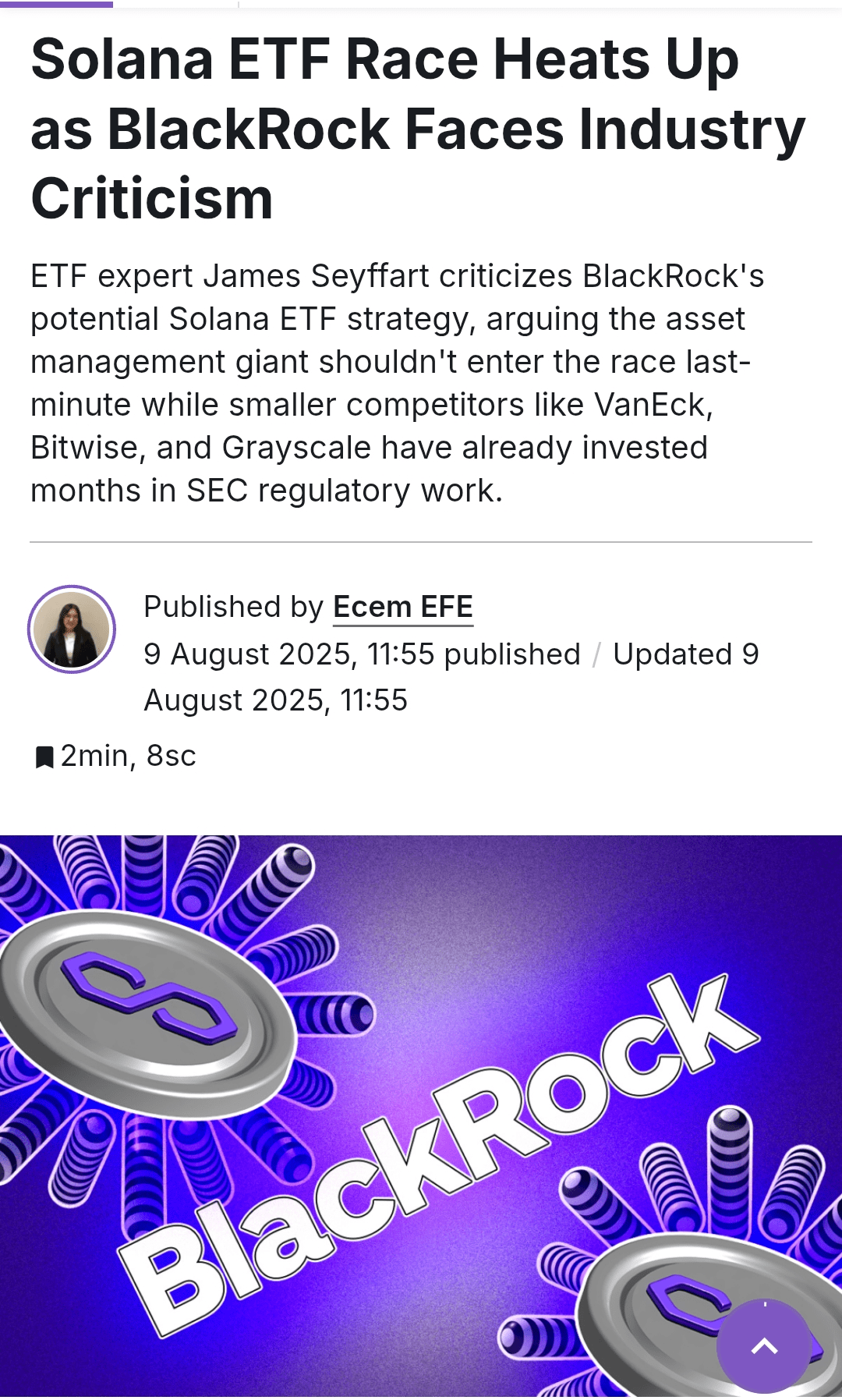Open author Ecem EFE's profile link
The width and height of the screenshot is (842, 1400).
pyautogui.click(x=403, y=607)
